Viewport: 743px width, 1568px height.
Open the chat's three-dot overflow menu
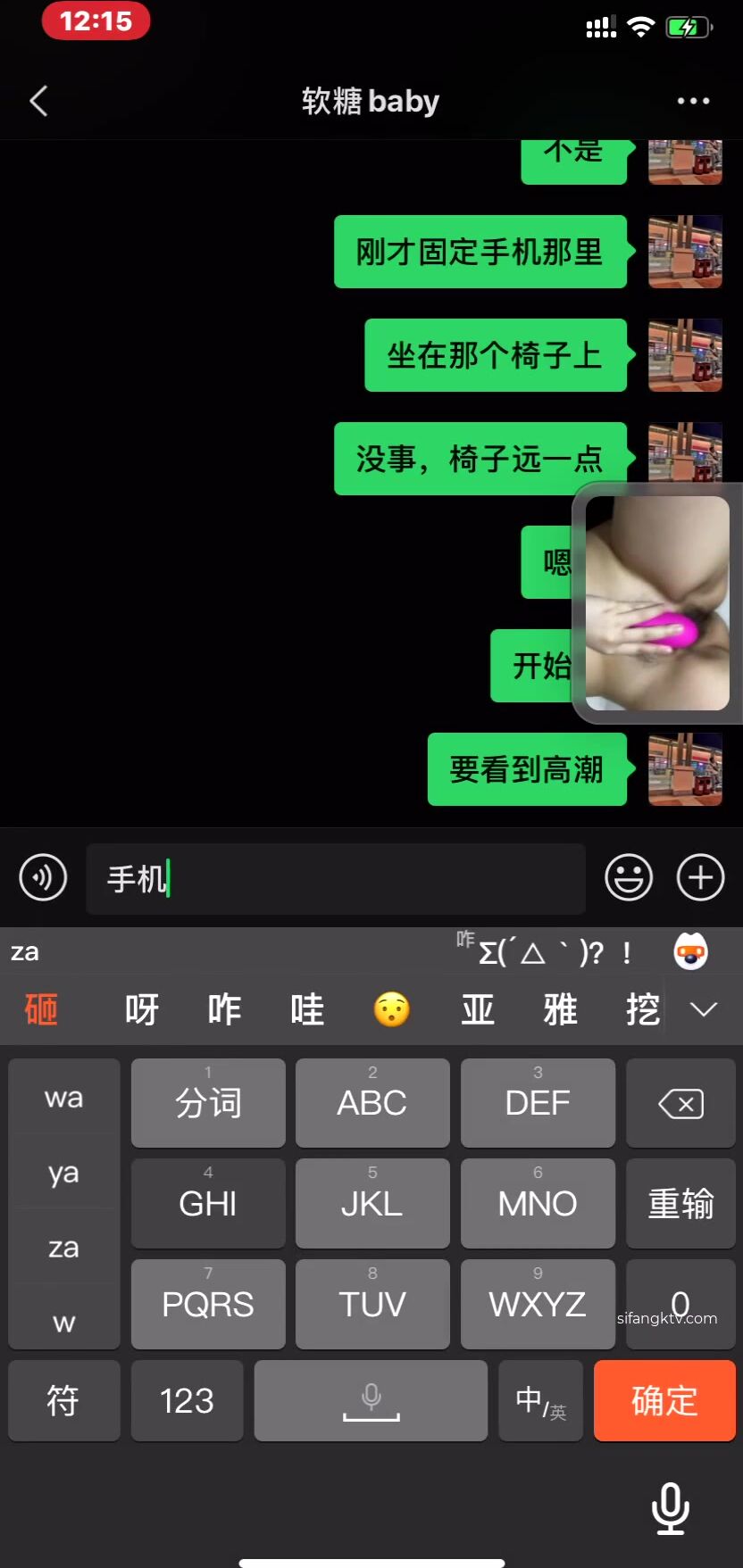[693, 101]
